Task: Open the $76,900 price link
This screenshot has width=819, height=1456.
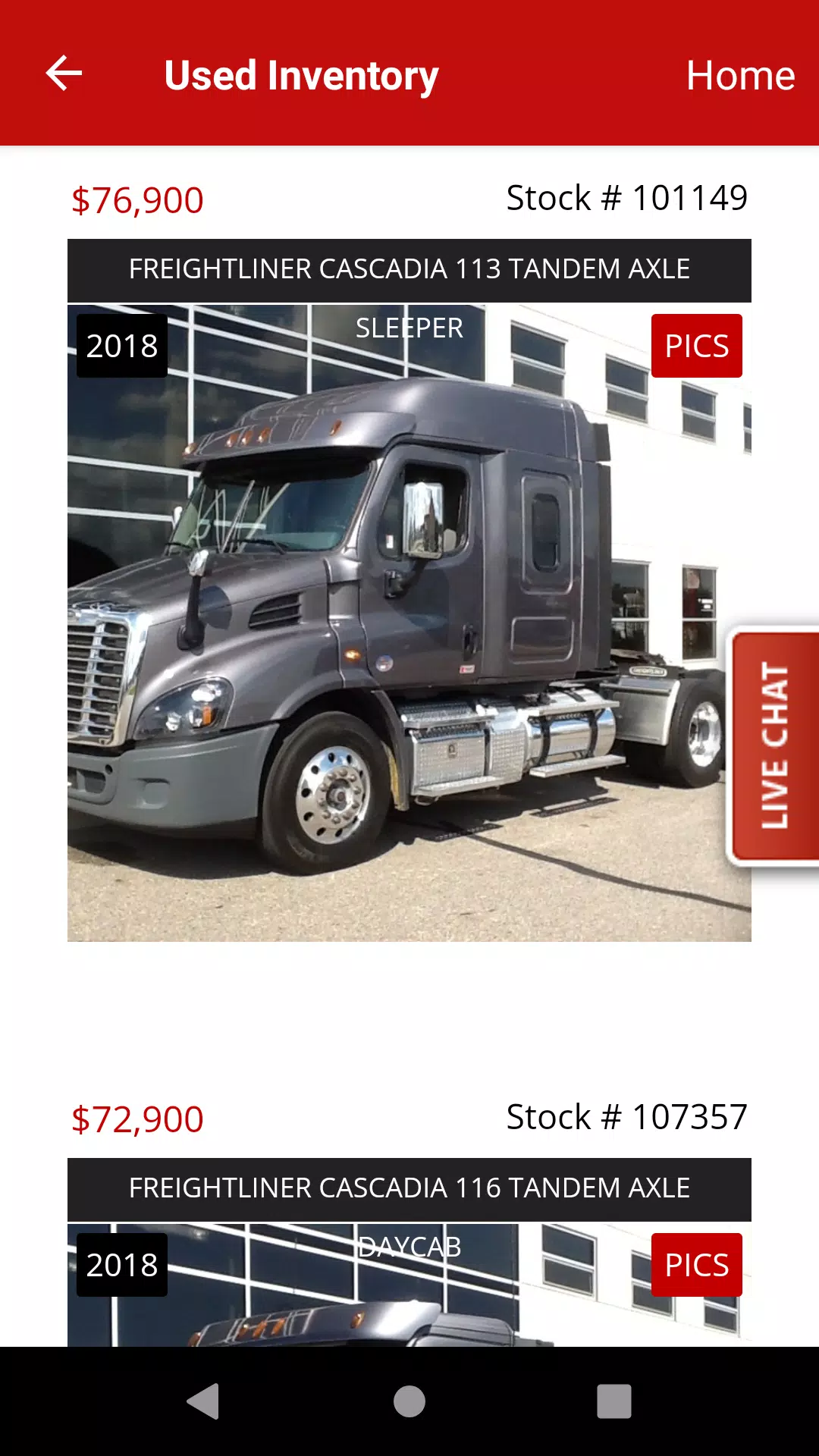Action: pyautogui.click(x=136, y=199)
